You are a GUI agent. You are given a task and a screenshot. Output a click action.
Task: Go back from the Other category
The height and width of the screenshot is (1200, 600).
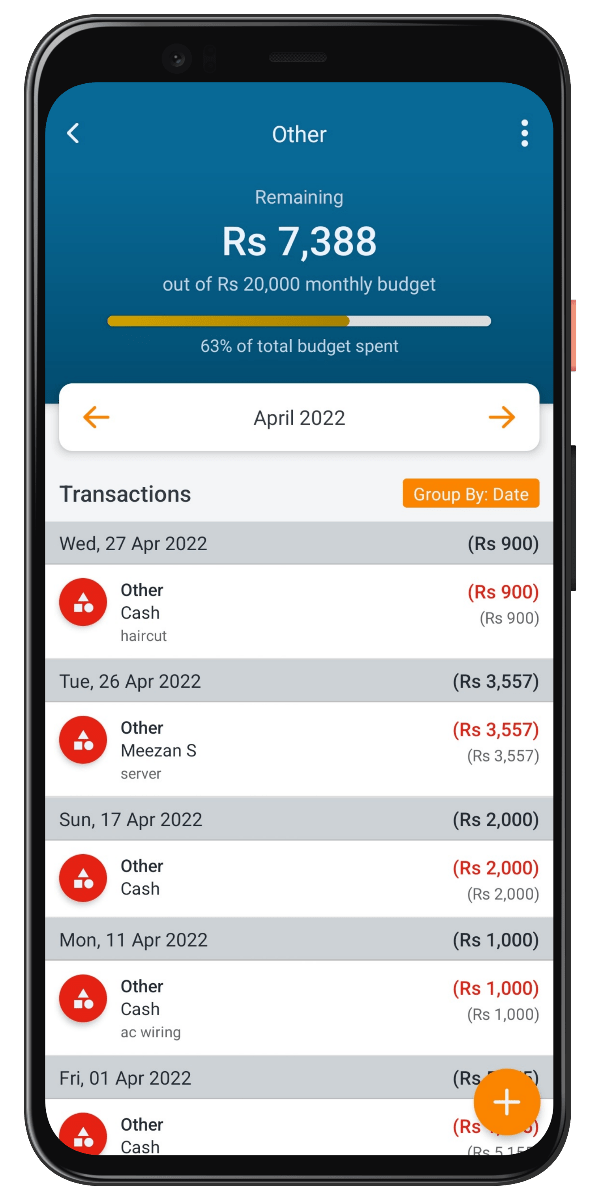[x=73, y=134]
